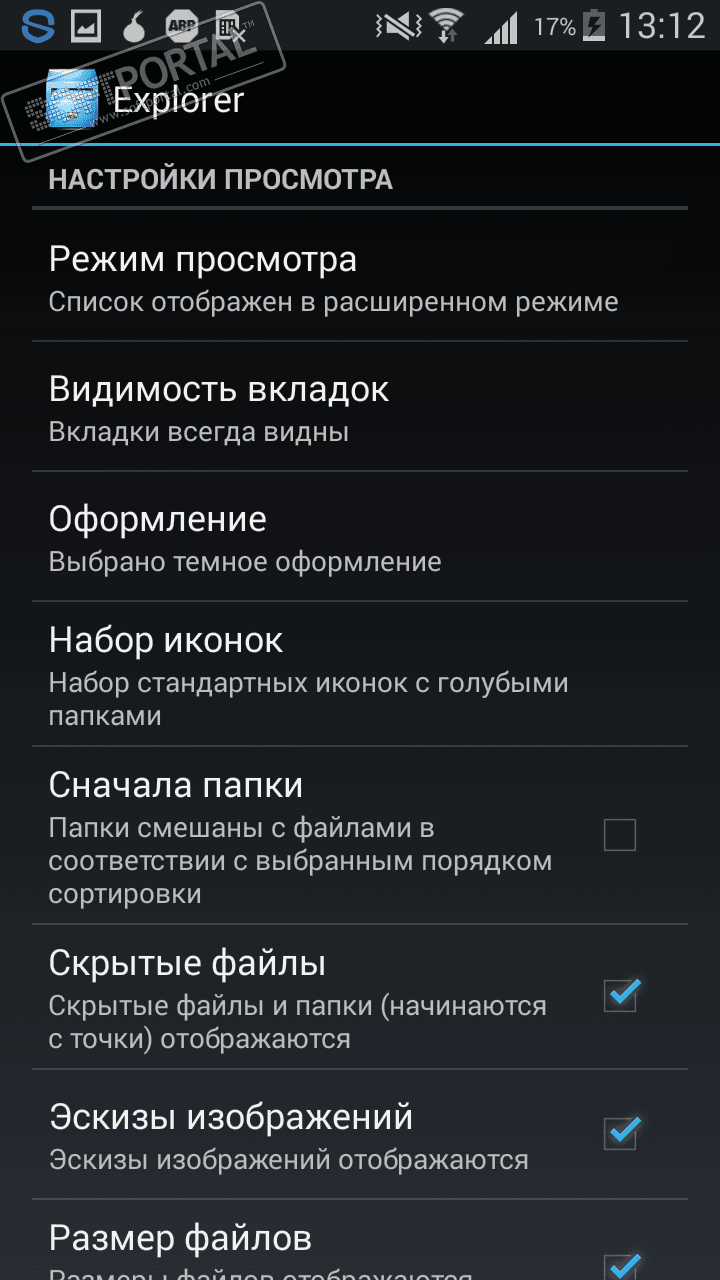Viewport: 720px width, 1280px height.
Task: Open the Режим просмотра setting
Action: 360,277
